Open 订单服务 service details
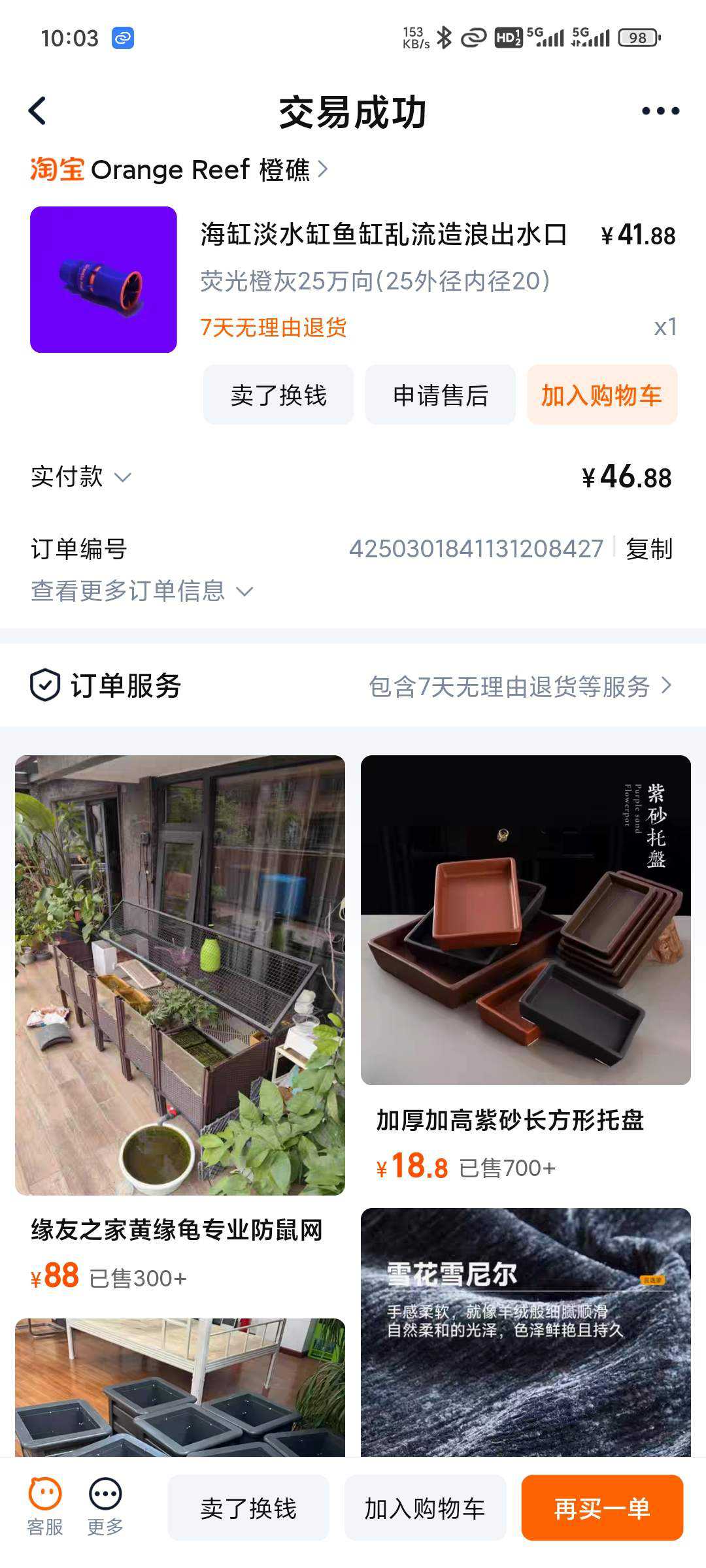Image resolution: width=706 pixels, height=1568 pixels. click(x=520, y=686)
